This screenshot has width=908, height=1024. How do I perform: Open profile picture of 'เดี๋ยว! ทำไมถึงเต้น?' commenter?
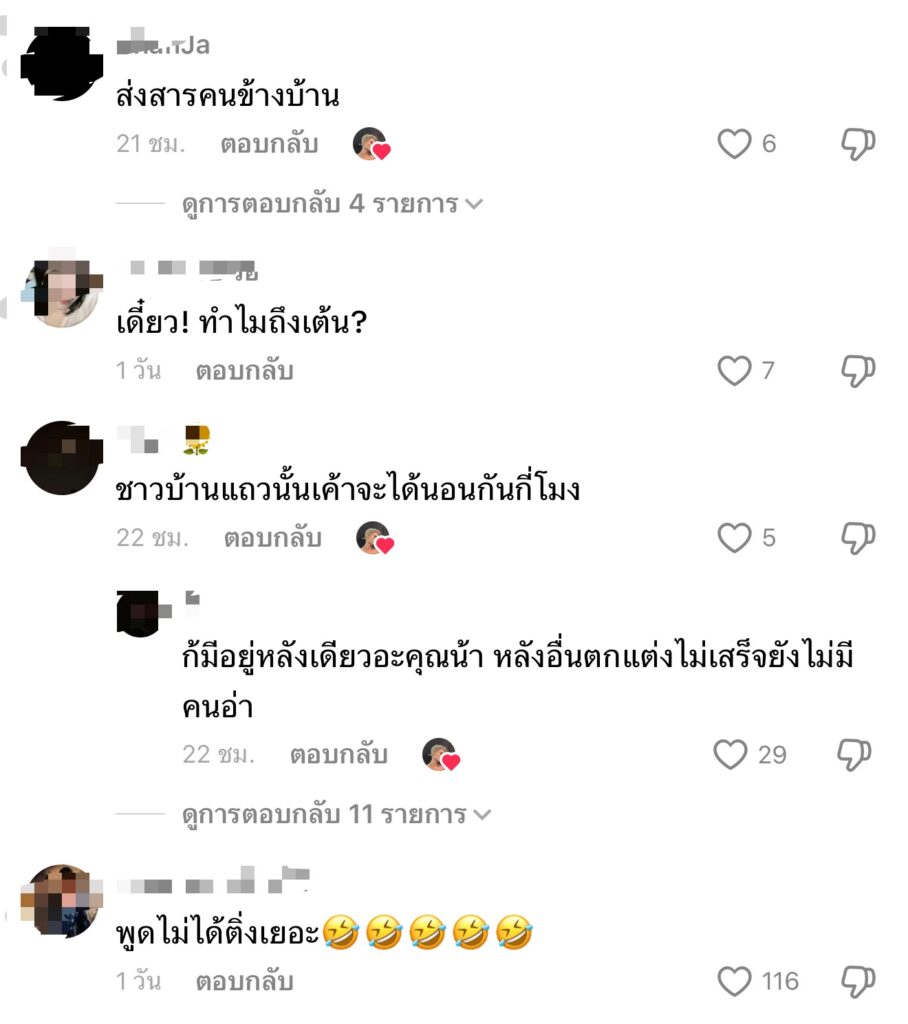click(62, 291)
